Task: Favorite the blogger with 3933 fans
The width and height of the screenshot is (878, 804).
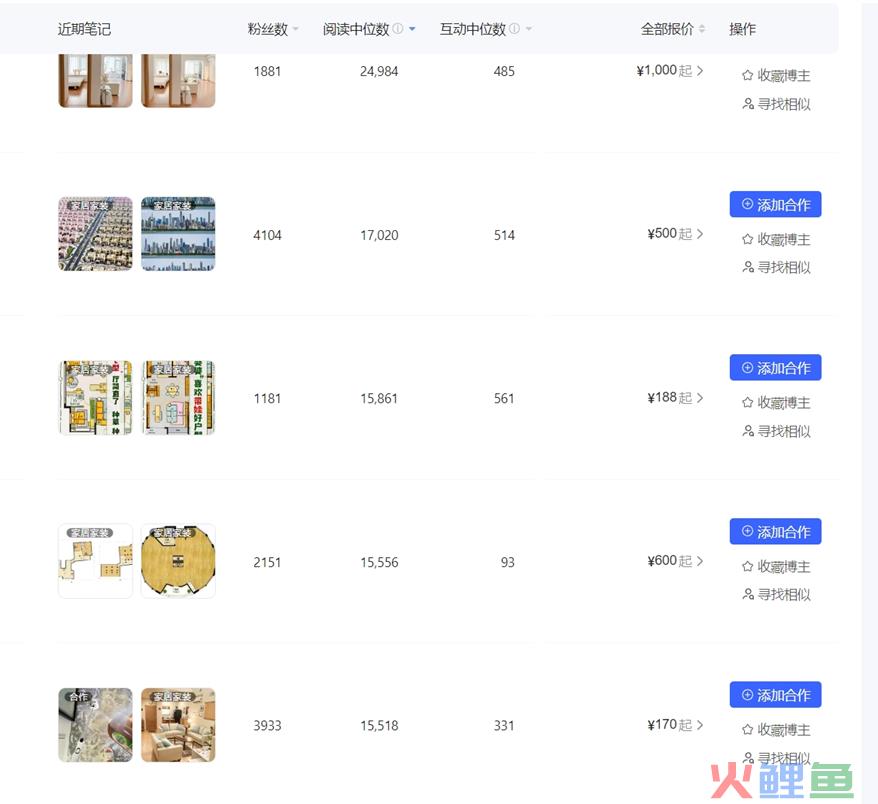Action: point(776,730)
